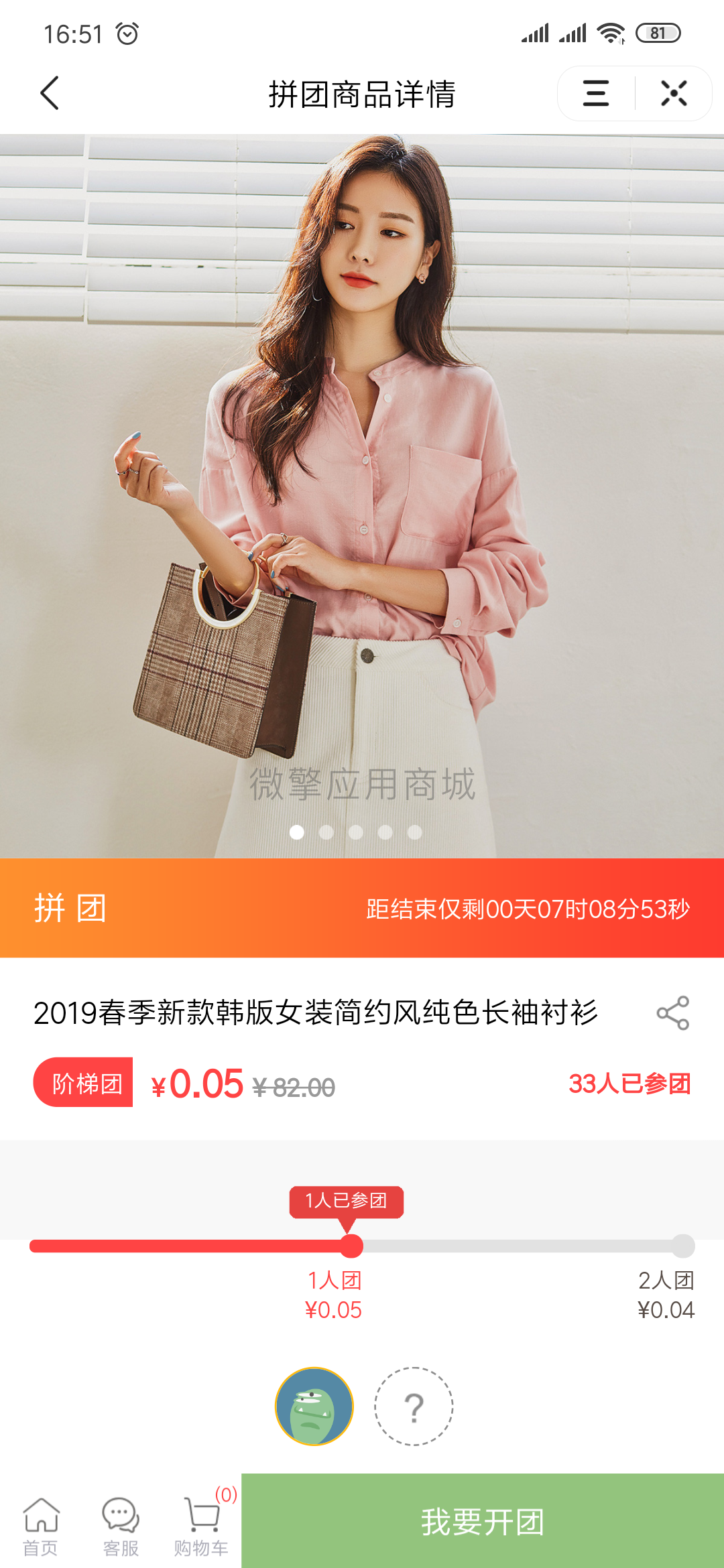
Task: Tap the empty question-mark member slot
Action: (x=414, y=1407)
